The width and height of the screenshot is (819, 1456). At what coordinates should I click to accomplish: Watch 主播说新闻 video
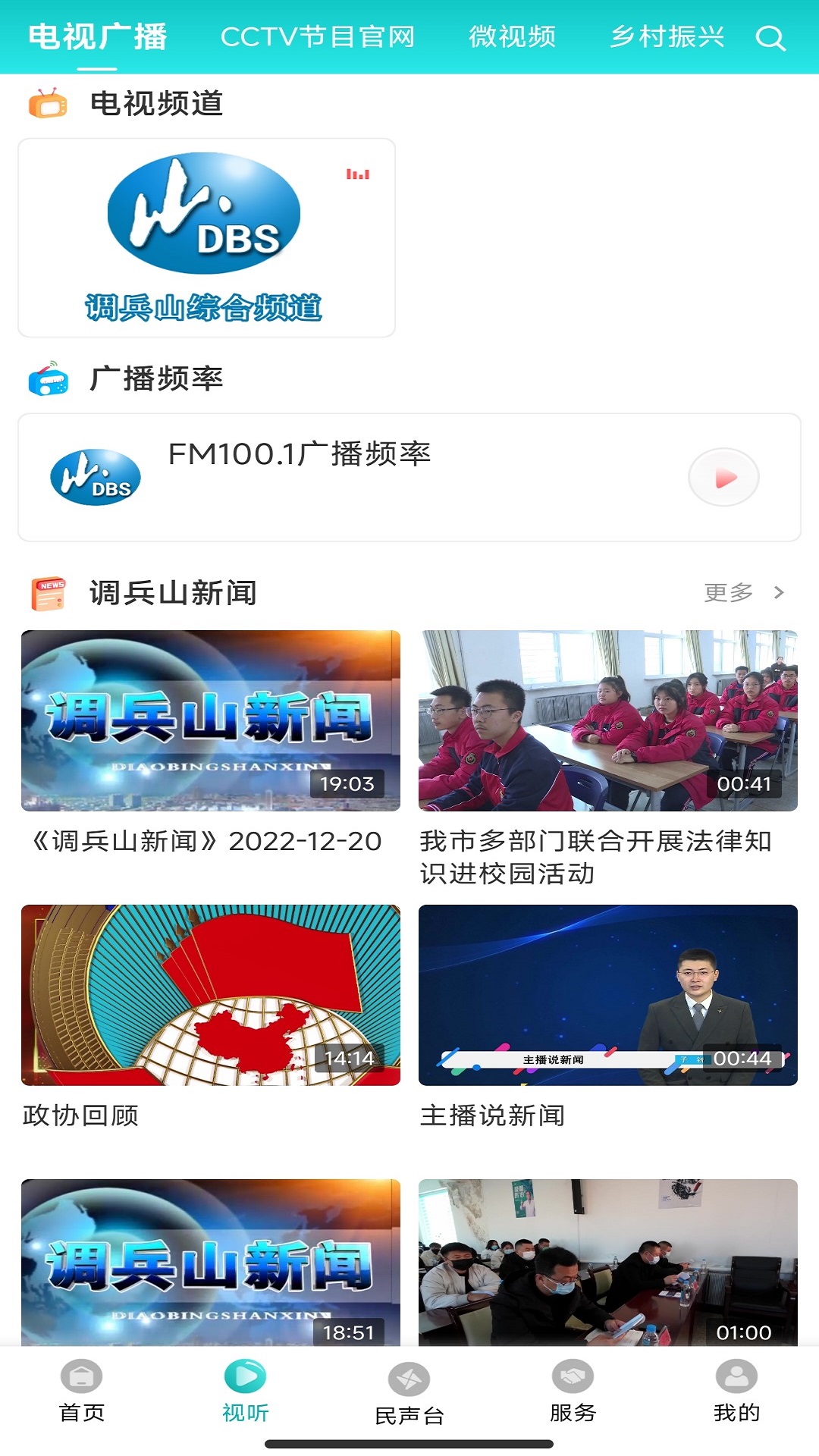pos(608,995)
